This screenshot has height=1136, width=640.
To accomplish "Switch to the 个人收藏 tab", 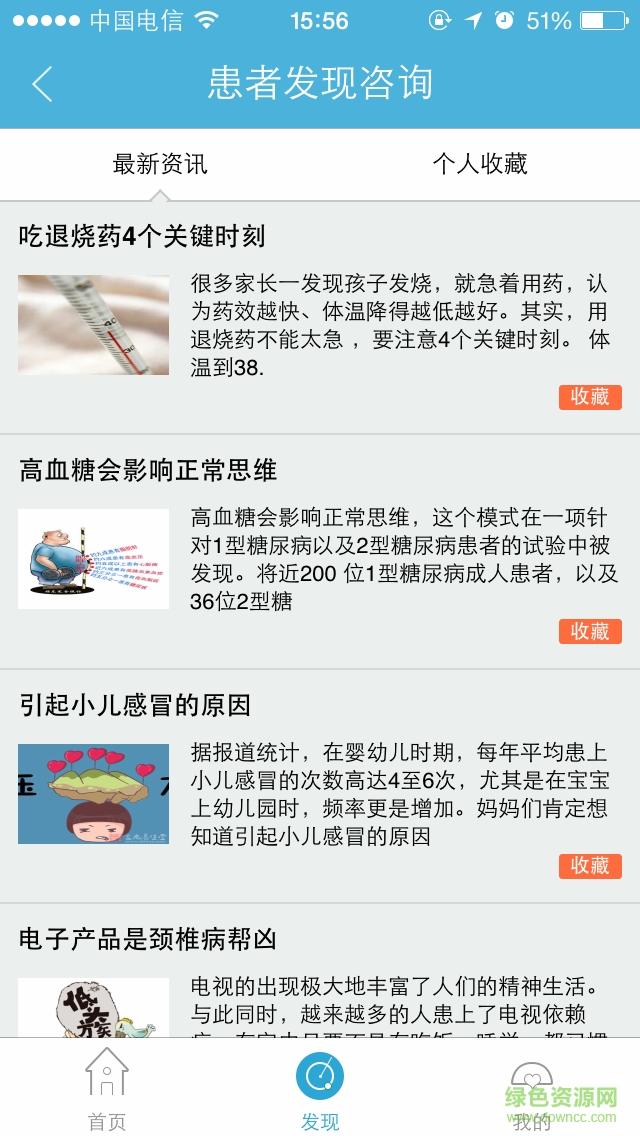I will 480,165.
